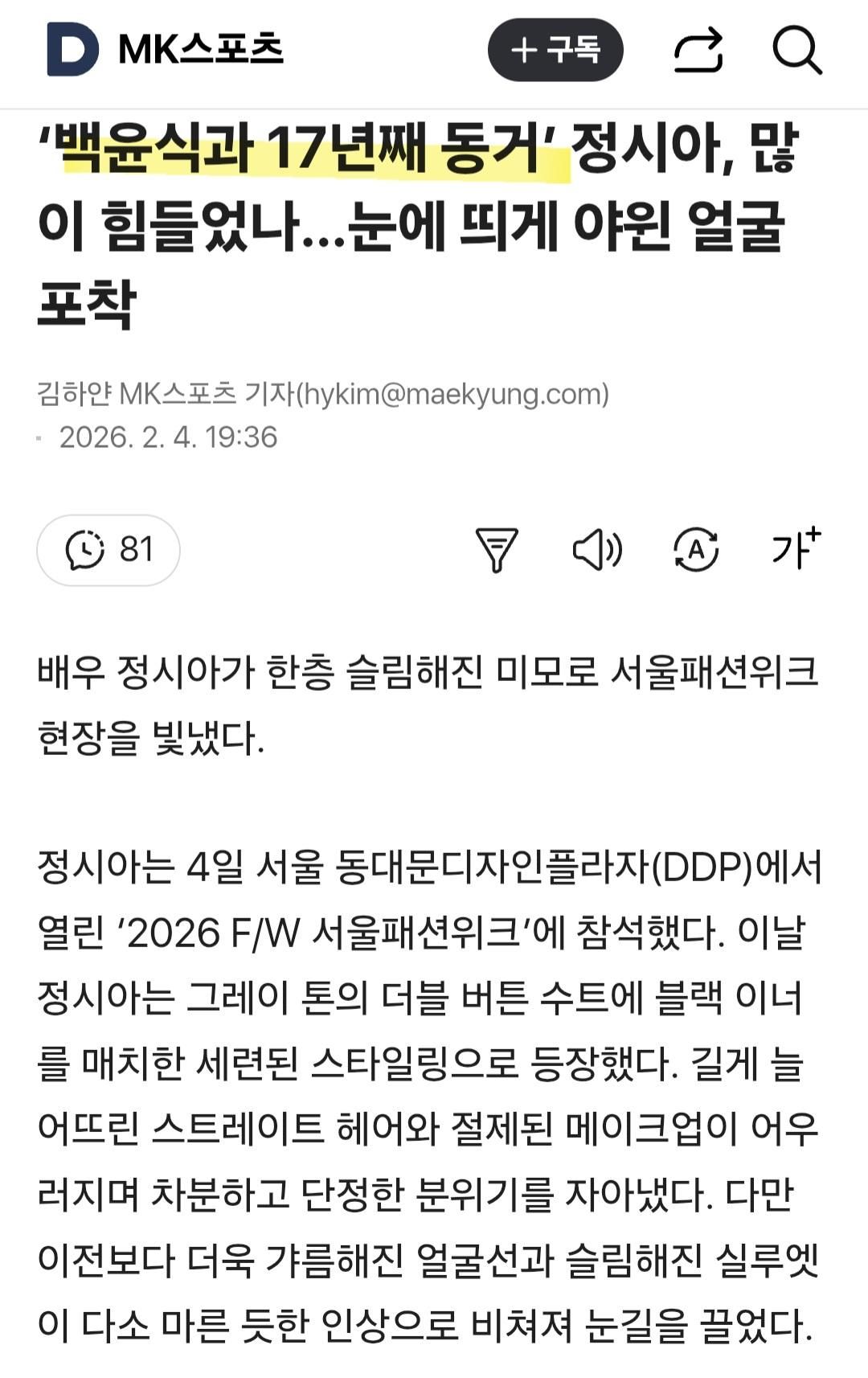Open the MK스포츠 publisher page
868x1378 pixels.
click(201, 50)
